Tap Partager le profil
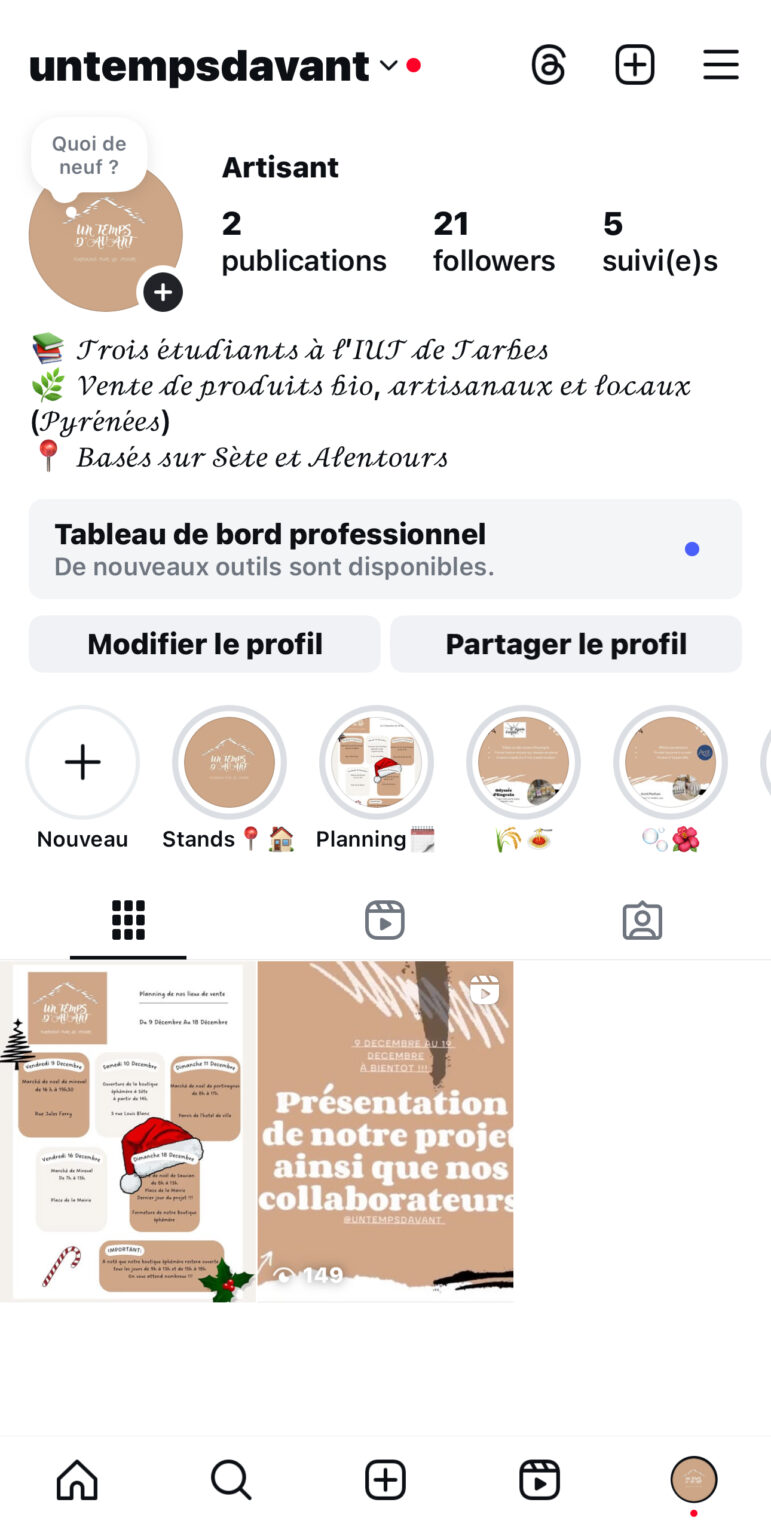Screen dimensions: 771x1536 [566, 644]
